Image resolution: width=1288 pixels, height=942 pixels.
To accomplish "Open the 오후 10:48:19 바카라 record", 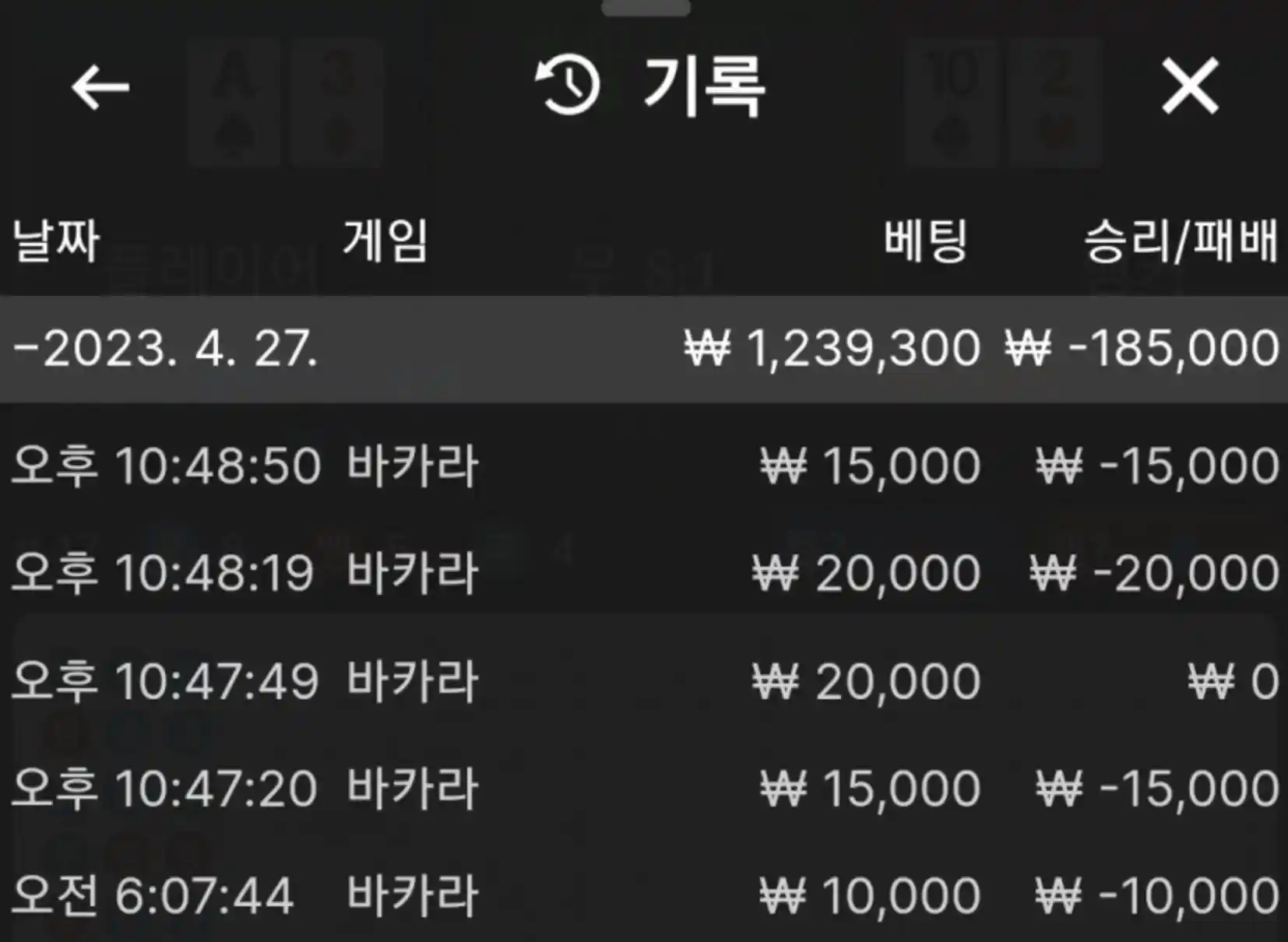I will click(644, 573).
